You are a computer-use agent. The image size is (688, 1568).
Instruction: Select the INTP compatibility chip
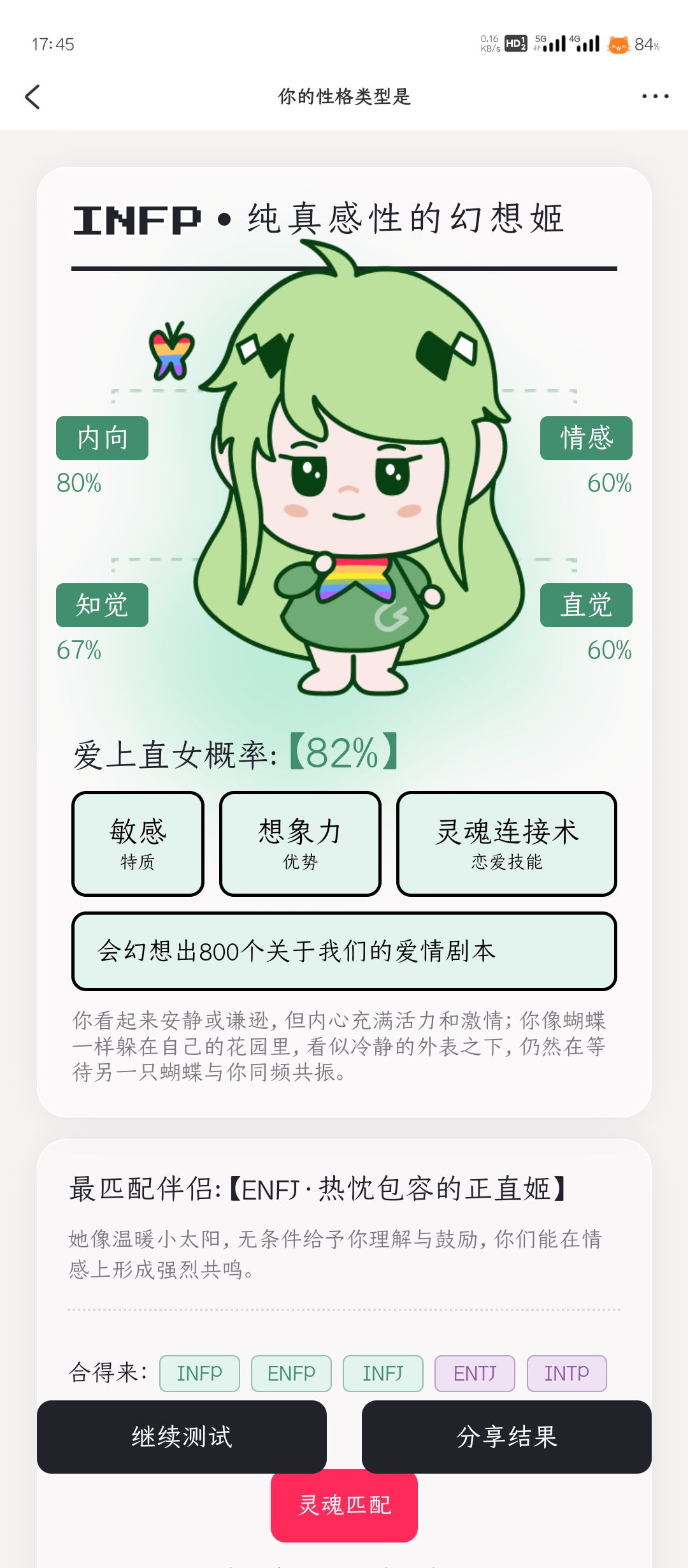pos(566,1373)
